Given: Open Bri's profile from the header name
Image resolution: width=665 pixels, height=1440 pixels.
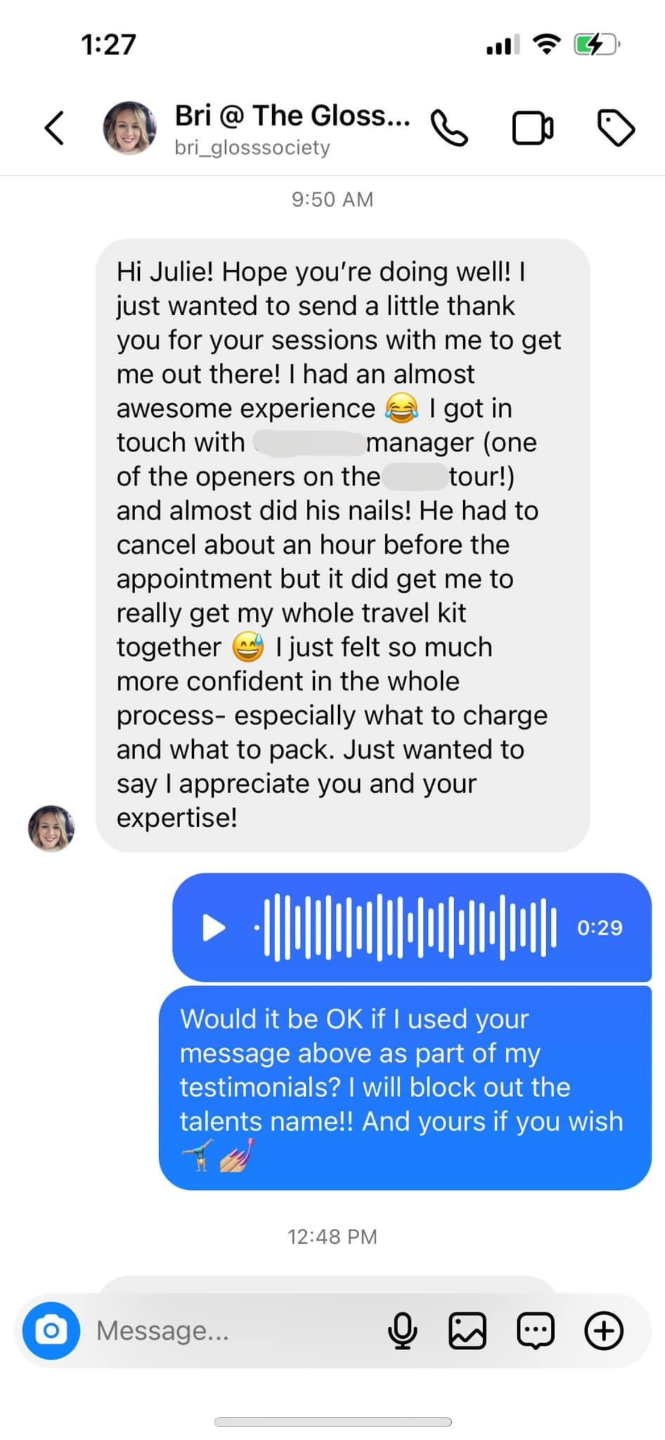Looking at the screenshot, I should click(x=291, y=116).
